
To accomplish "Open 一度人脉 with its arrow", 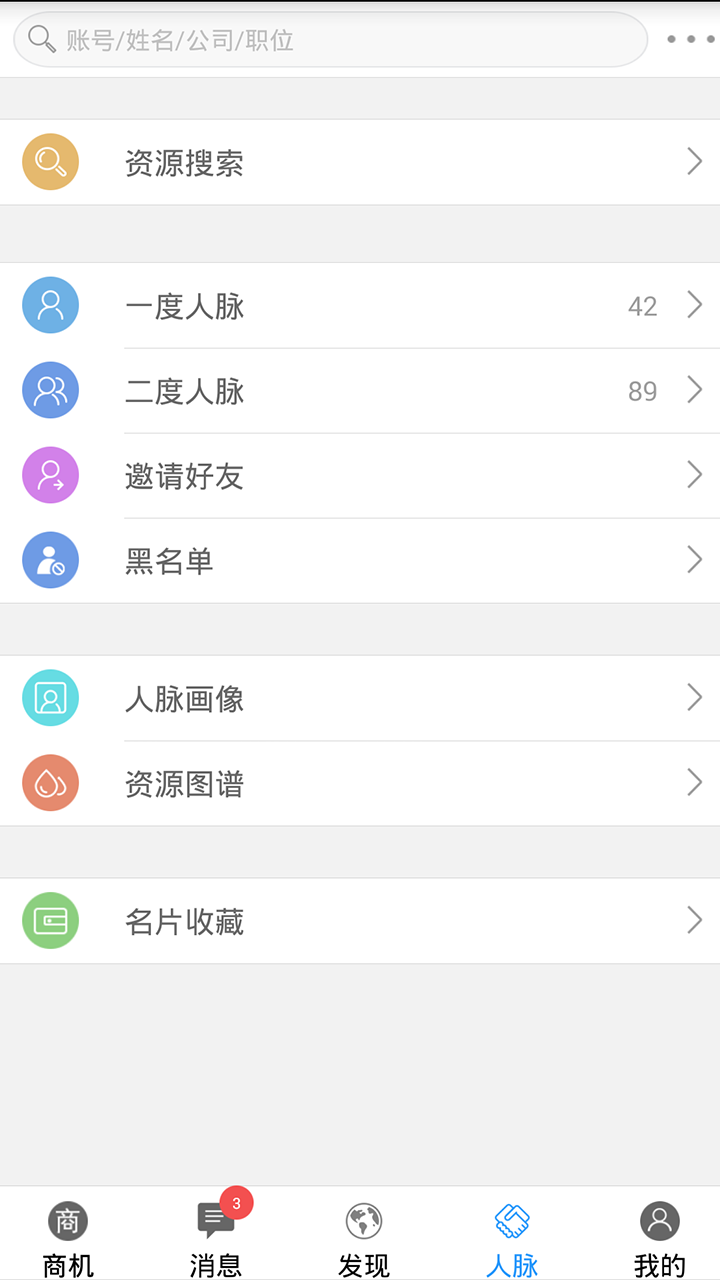I will 695,305.
